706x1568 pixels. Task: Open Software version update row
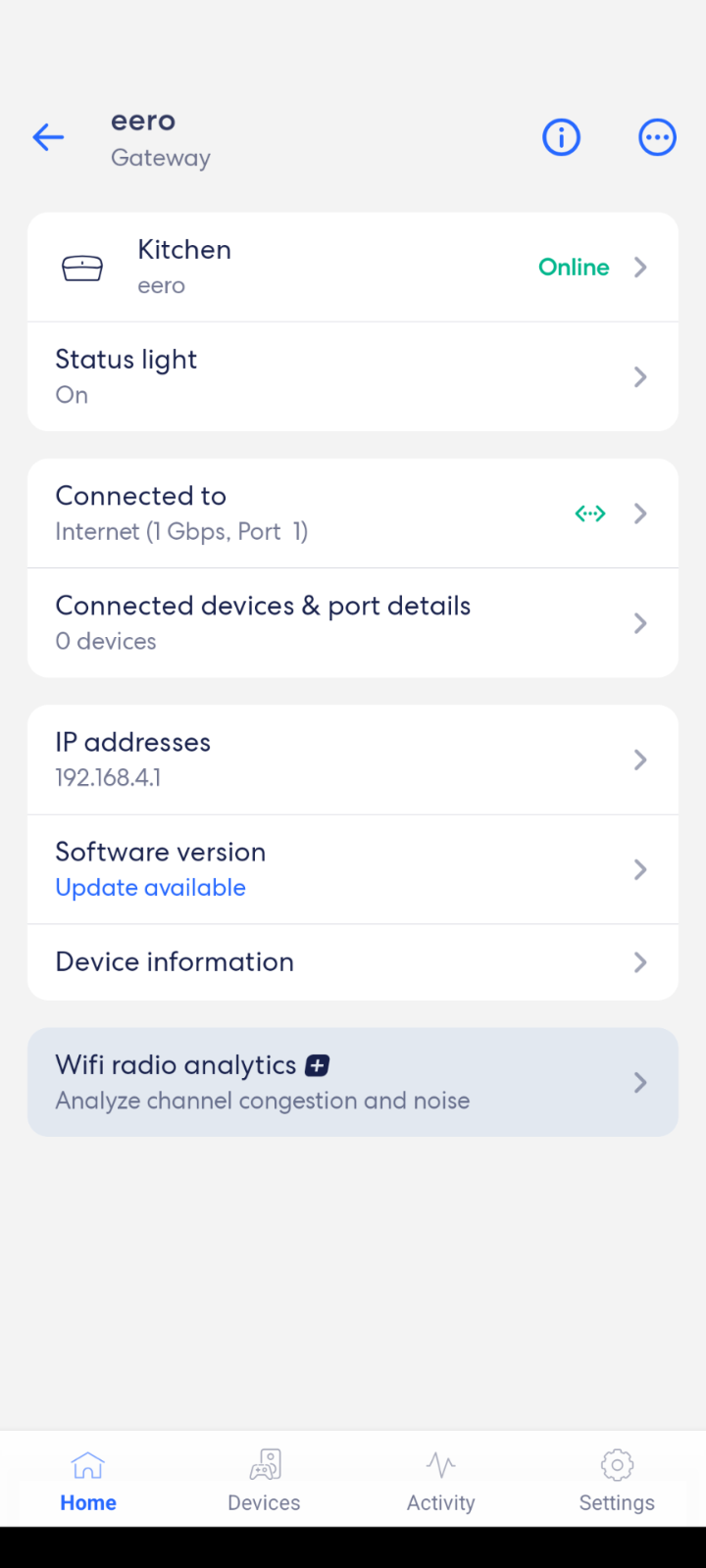click(x=353, y=869)
